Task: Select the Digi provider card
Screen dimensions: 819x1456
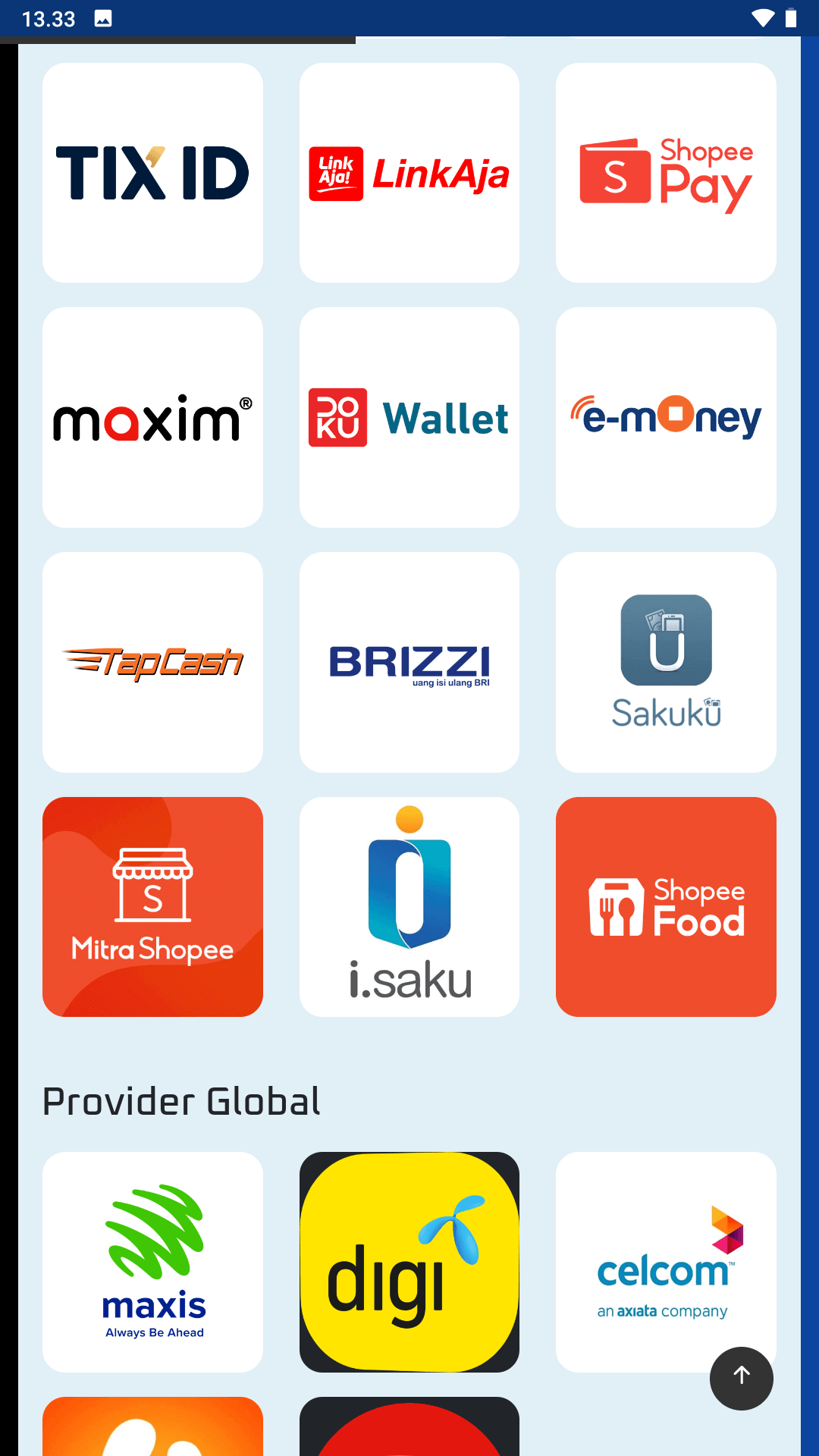Action: click(409, 1262)
